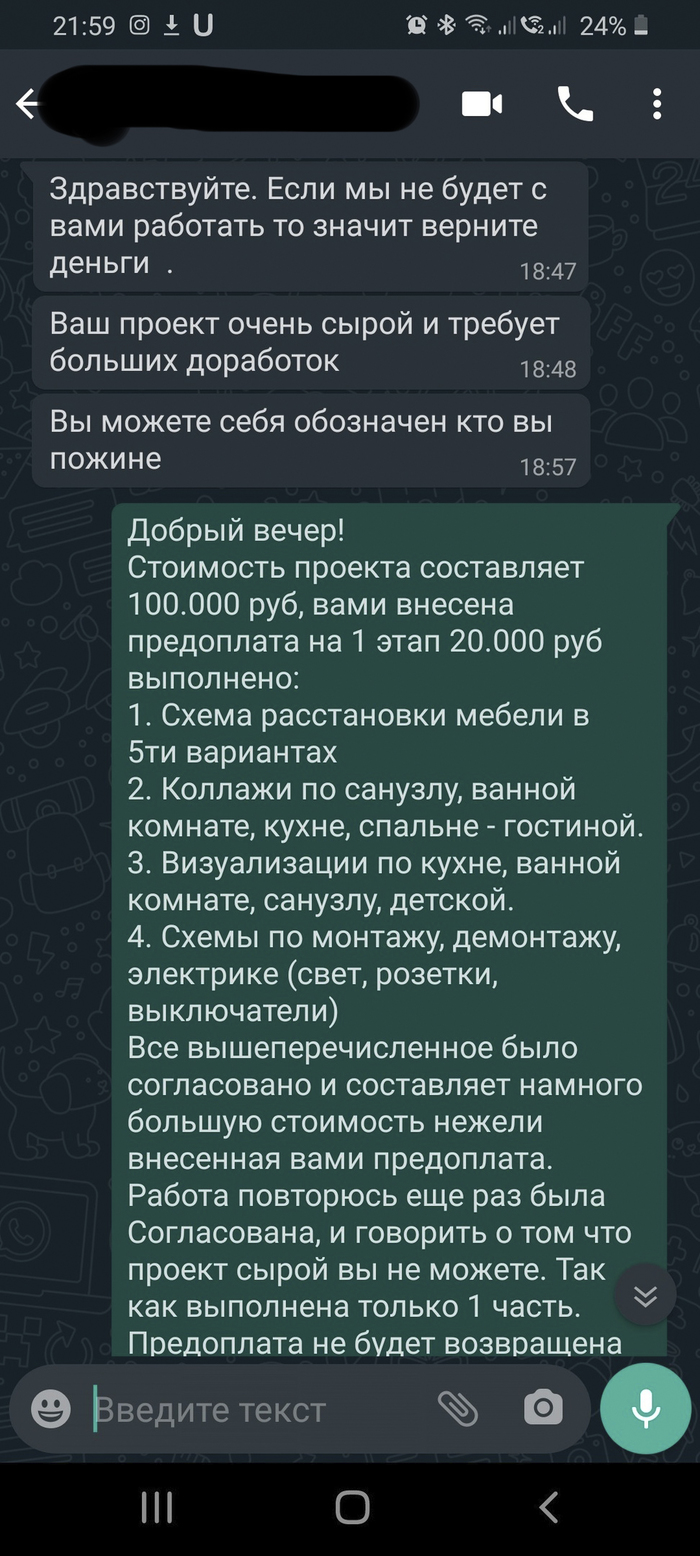Go back to the chat list

point(27,104)
